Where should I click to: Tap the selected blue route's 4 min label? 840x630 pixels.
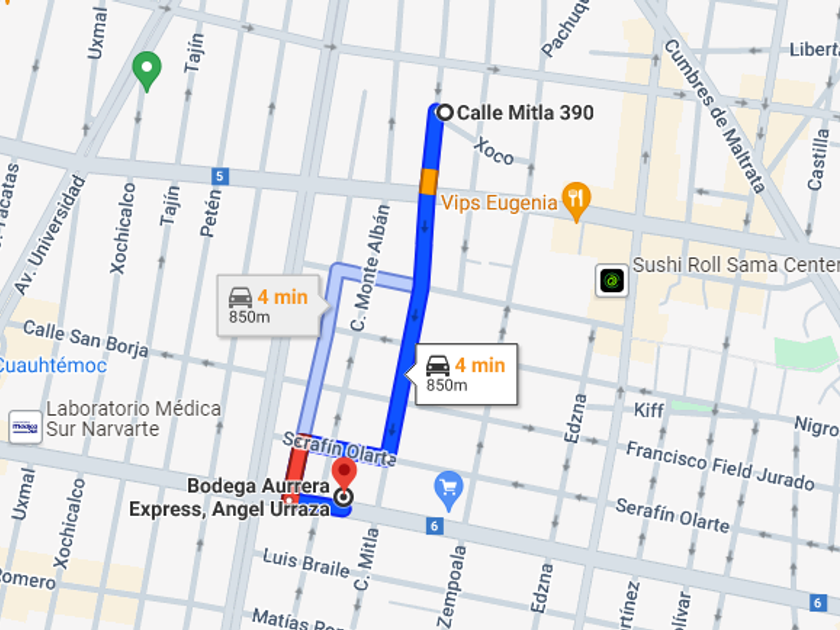466,374
